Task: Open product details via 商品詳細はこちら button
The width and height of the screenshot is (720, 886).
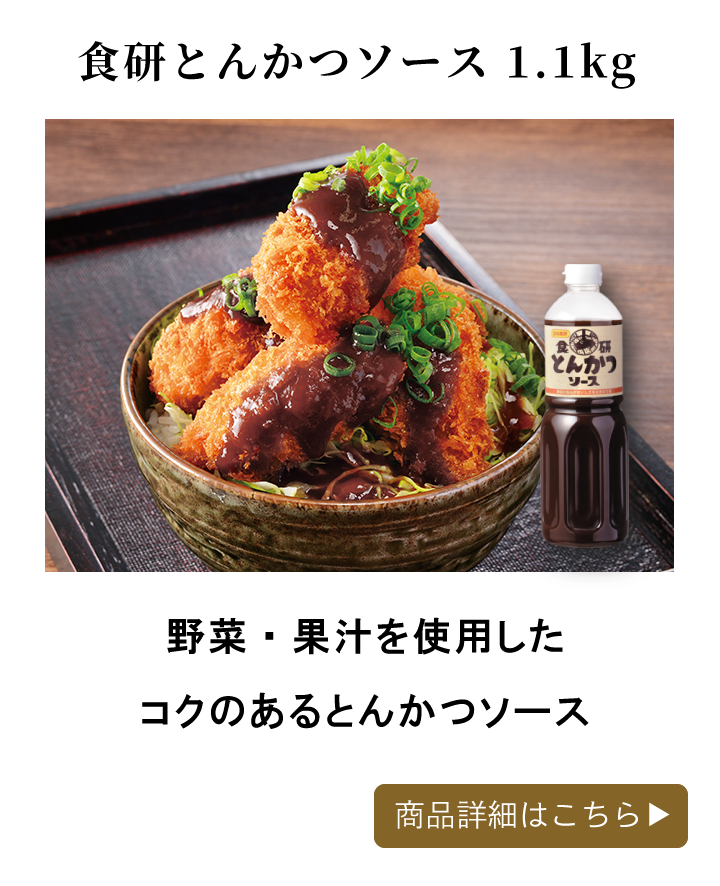Action: pos(530,815)
